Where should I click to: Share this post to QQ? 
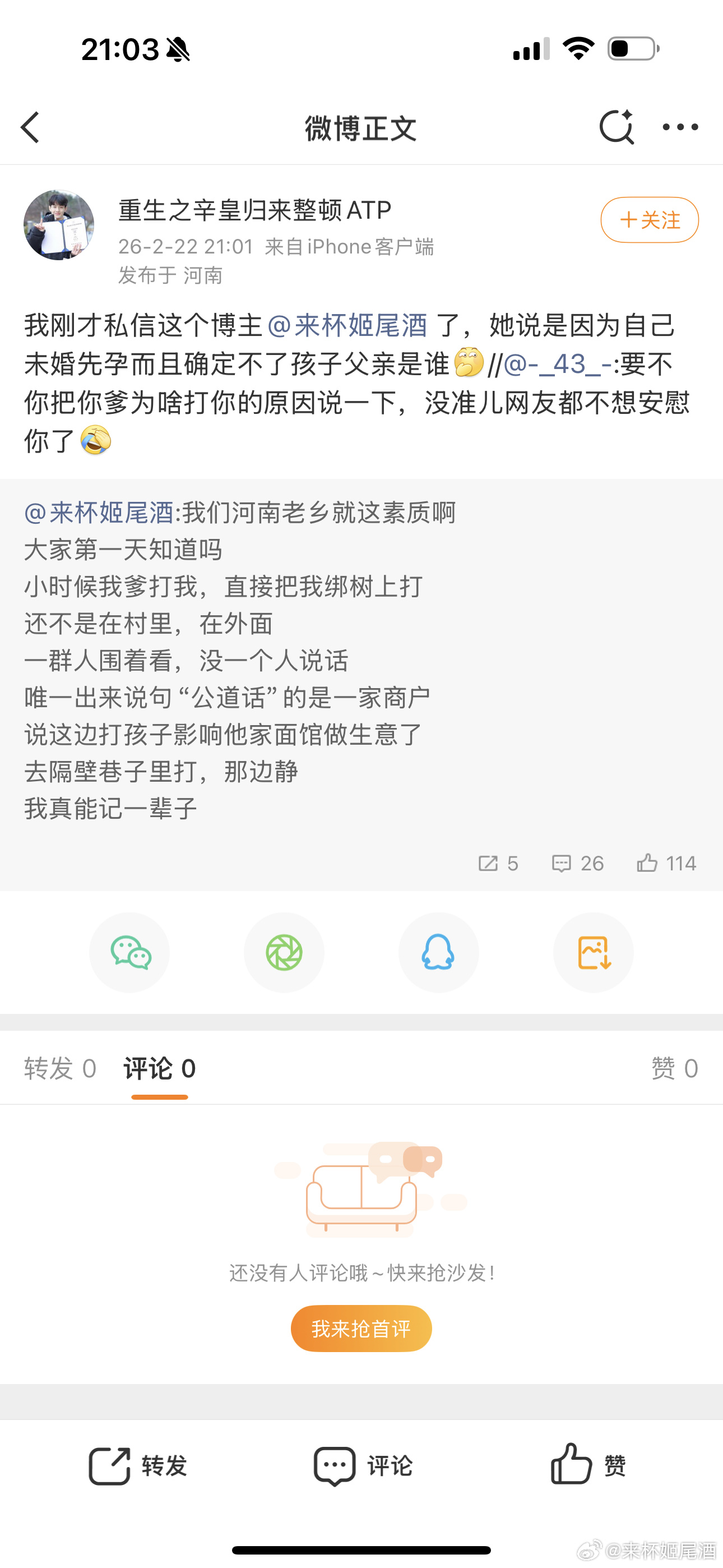[438, 952]
